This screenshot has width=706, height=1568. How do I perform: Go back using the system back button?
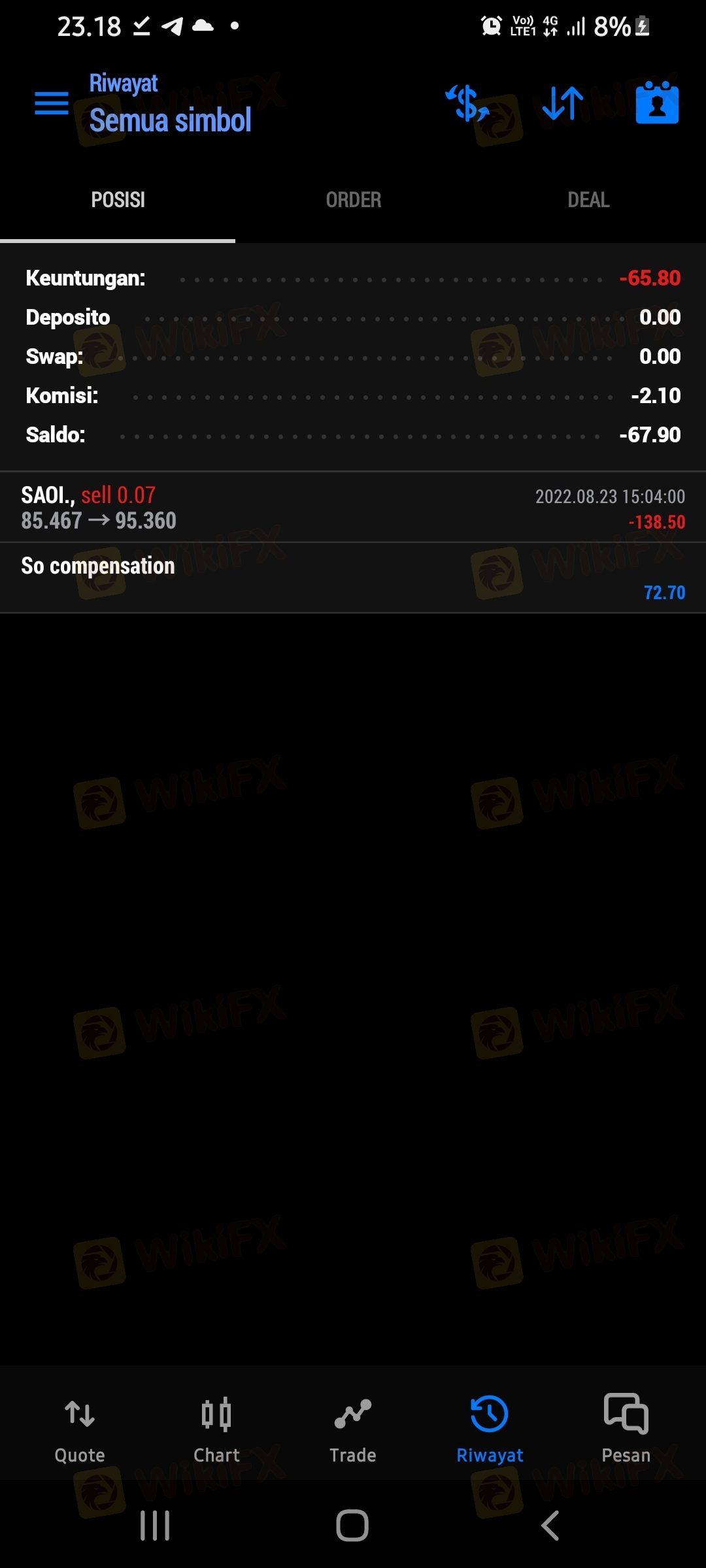[550, 1526]
